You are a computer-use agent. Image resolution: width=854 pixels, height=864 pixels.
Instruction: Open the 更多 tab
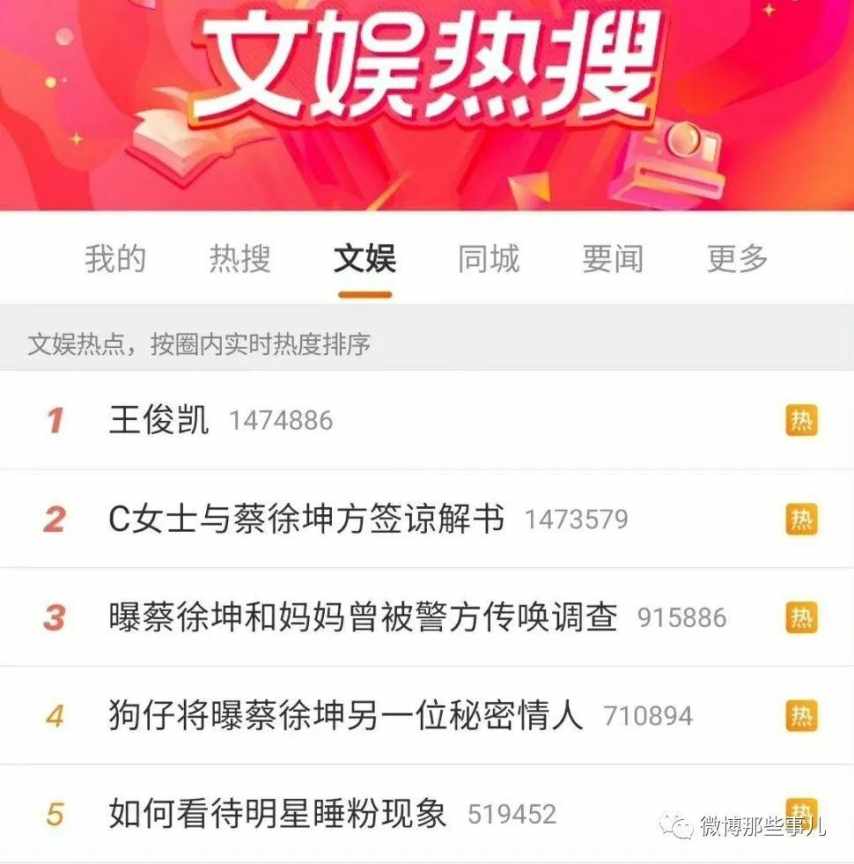[x=738, y=259]
